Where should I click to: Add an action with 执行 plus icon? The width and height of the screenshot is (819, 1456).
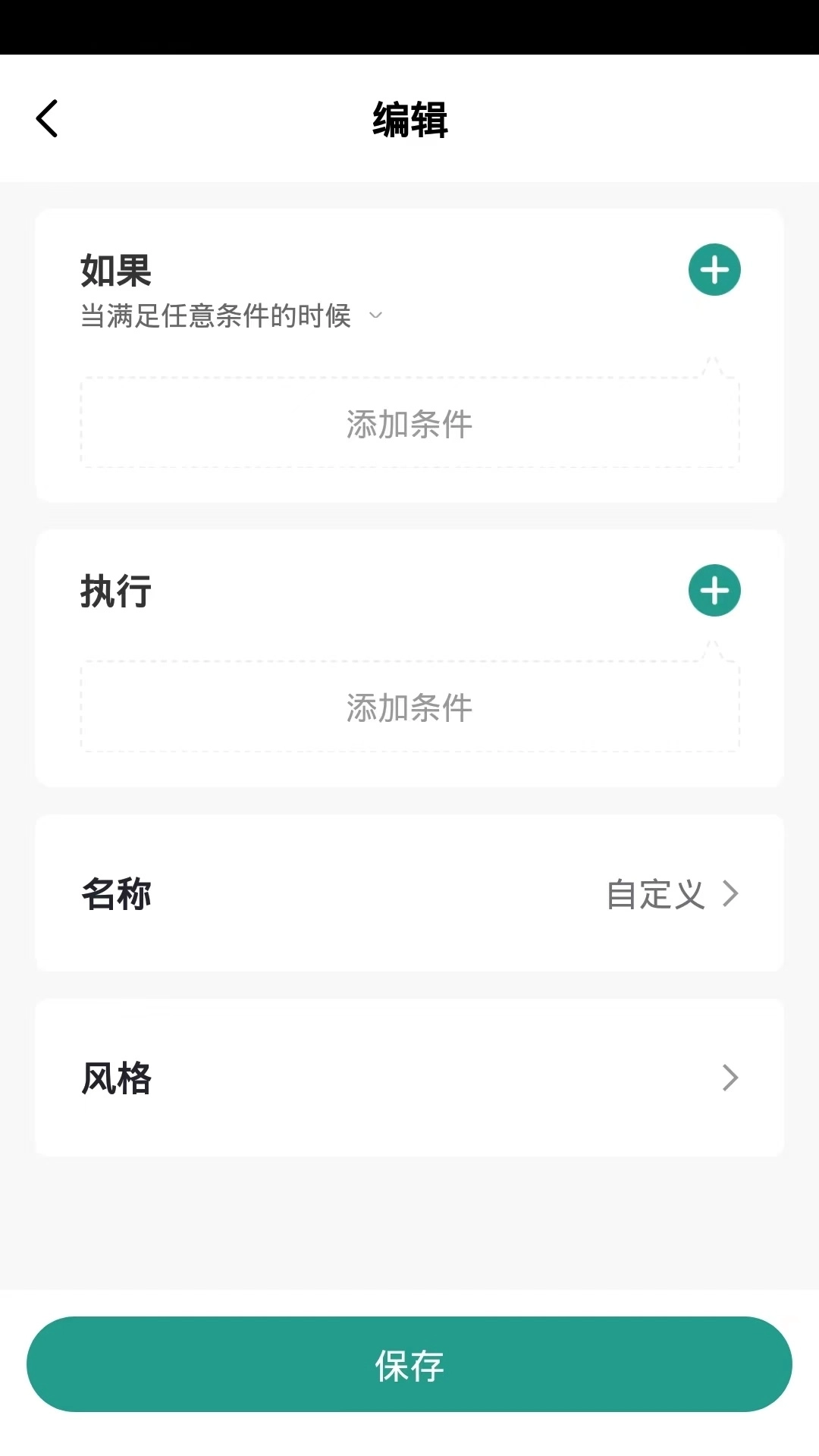click(x=714, y=591)
